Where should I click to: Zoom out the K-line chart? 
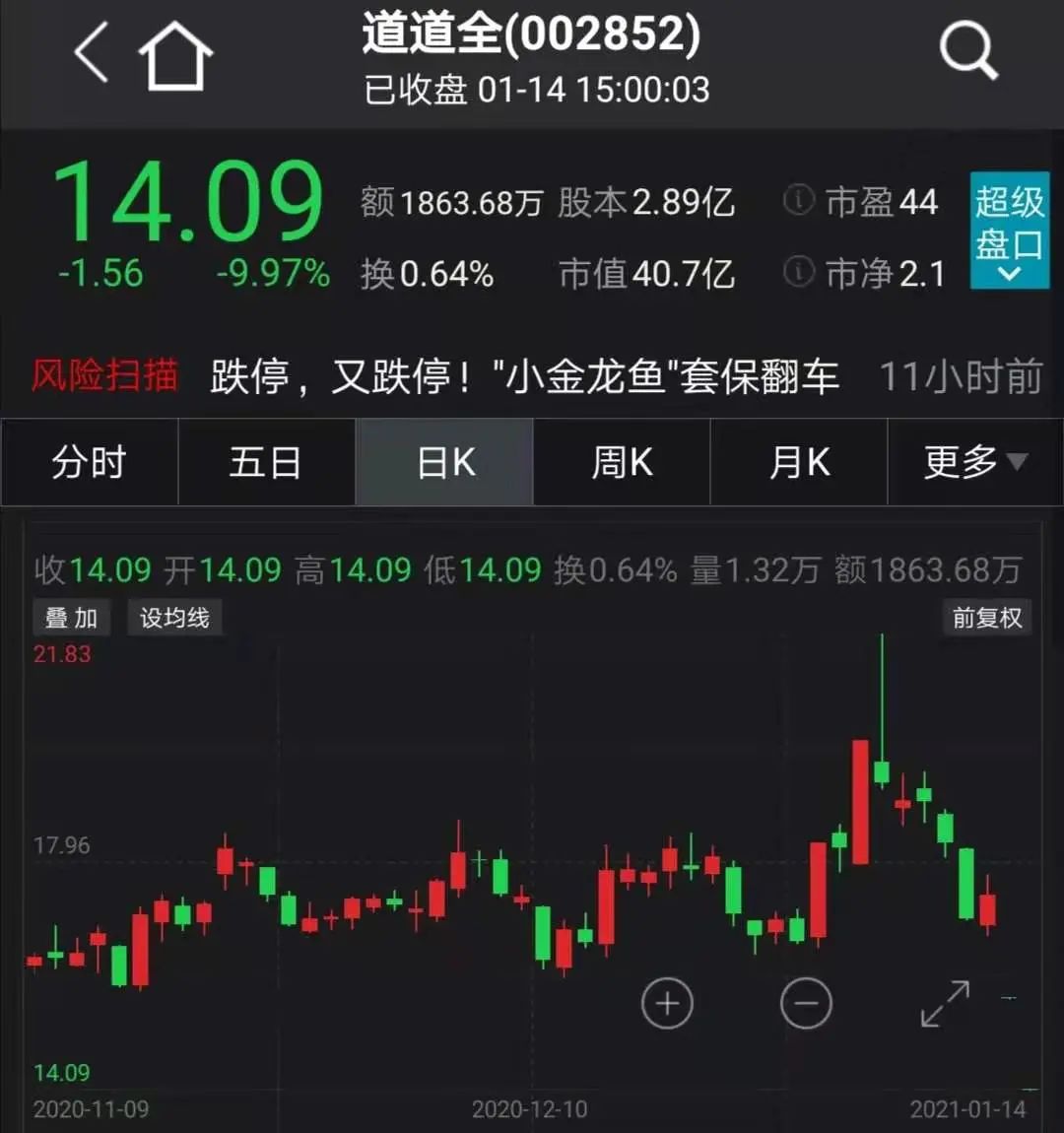[x=806, y=1004]
